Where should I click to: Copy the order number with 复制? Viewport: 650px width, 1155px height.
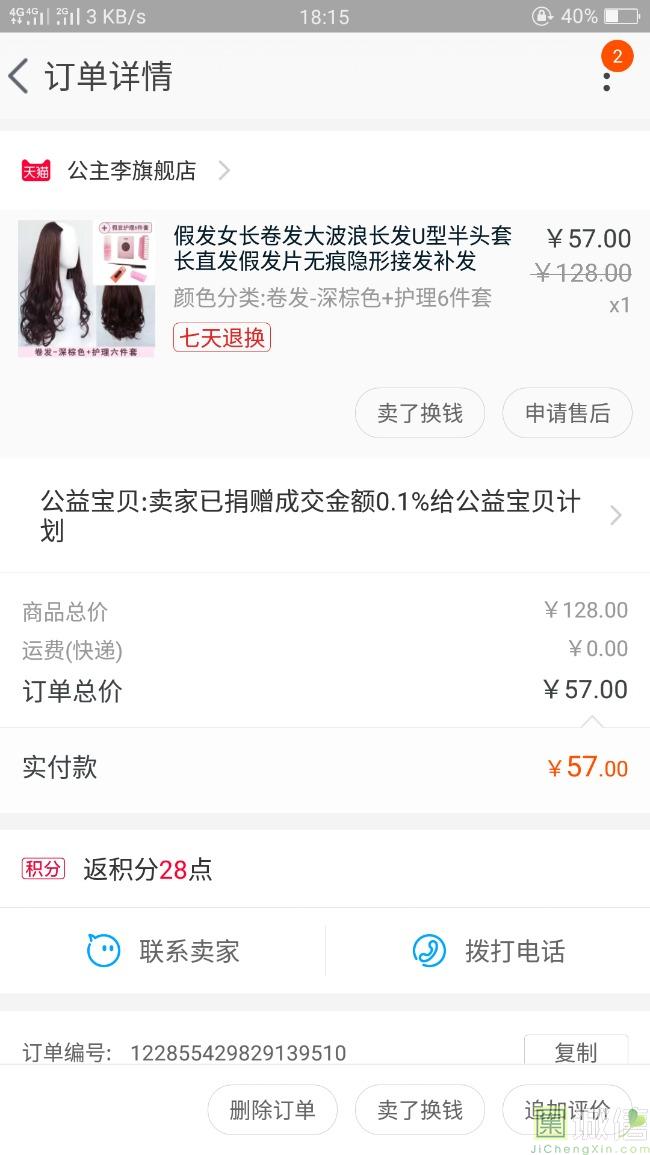click(x=575, y=1052)
